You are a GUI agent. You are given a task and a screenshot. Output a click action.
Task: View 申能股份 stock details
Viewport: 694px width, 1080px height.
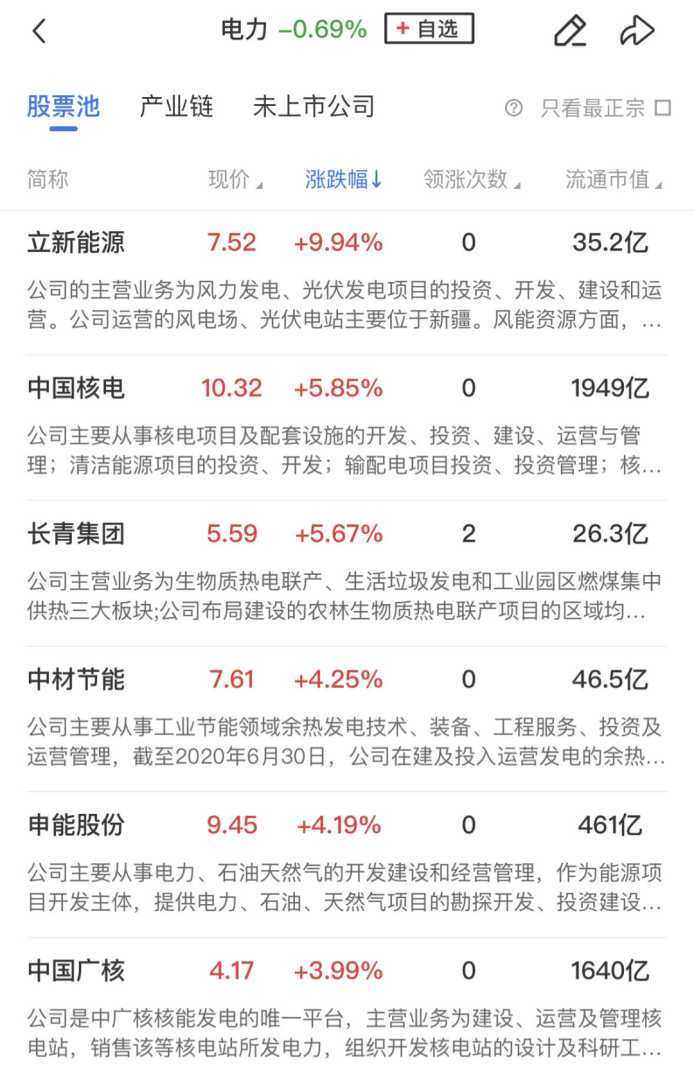(76, 825)
